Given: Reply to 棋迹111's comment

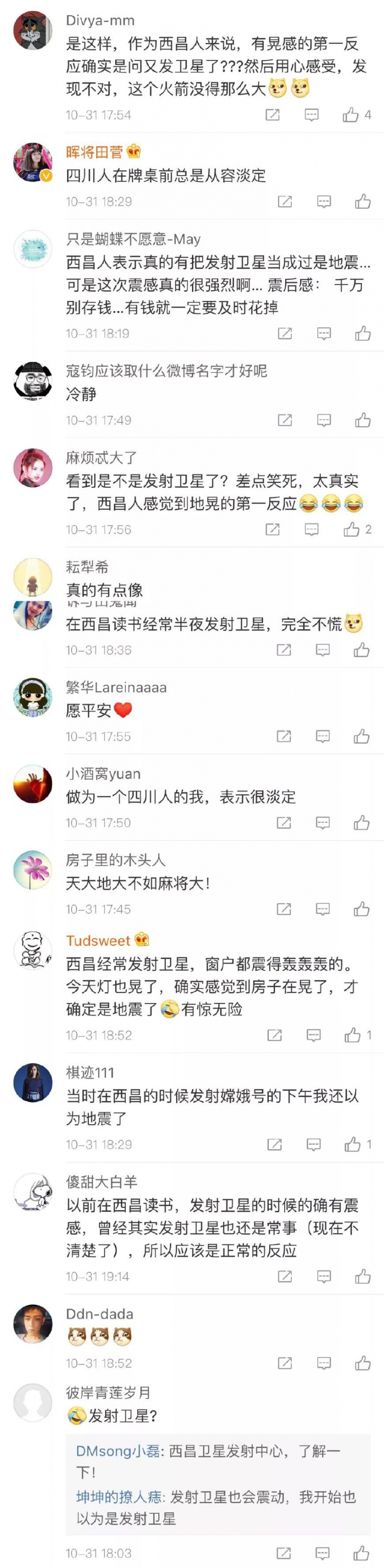Looking at the screenshot, I should pyautogui.click(x=313, y=1145).
